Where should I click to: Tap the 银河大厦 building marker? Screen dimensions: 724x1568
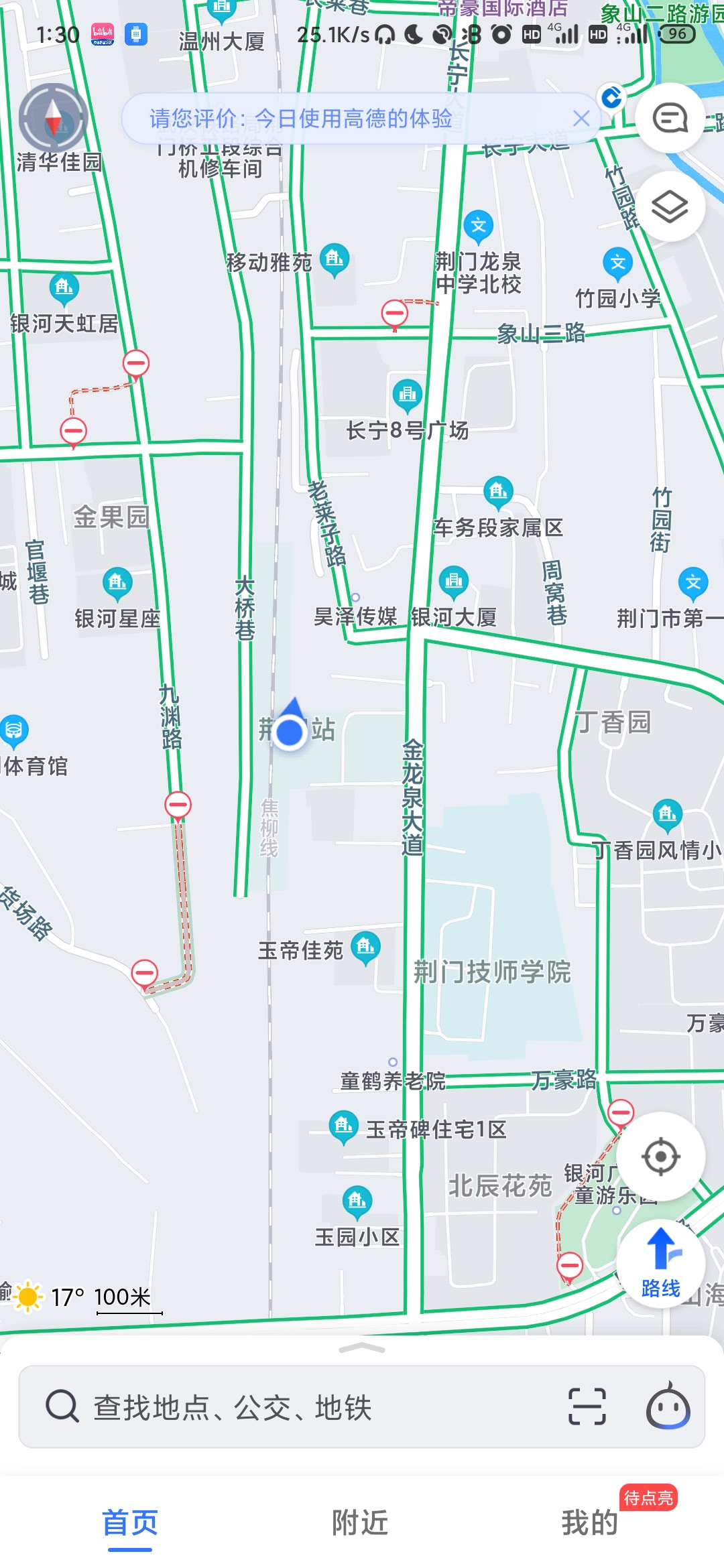[454, 581]
